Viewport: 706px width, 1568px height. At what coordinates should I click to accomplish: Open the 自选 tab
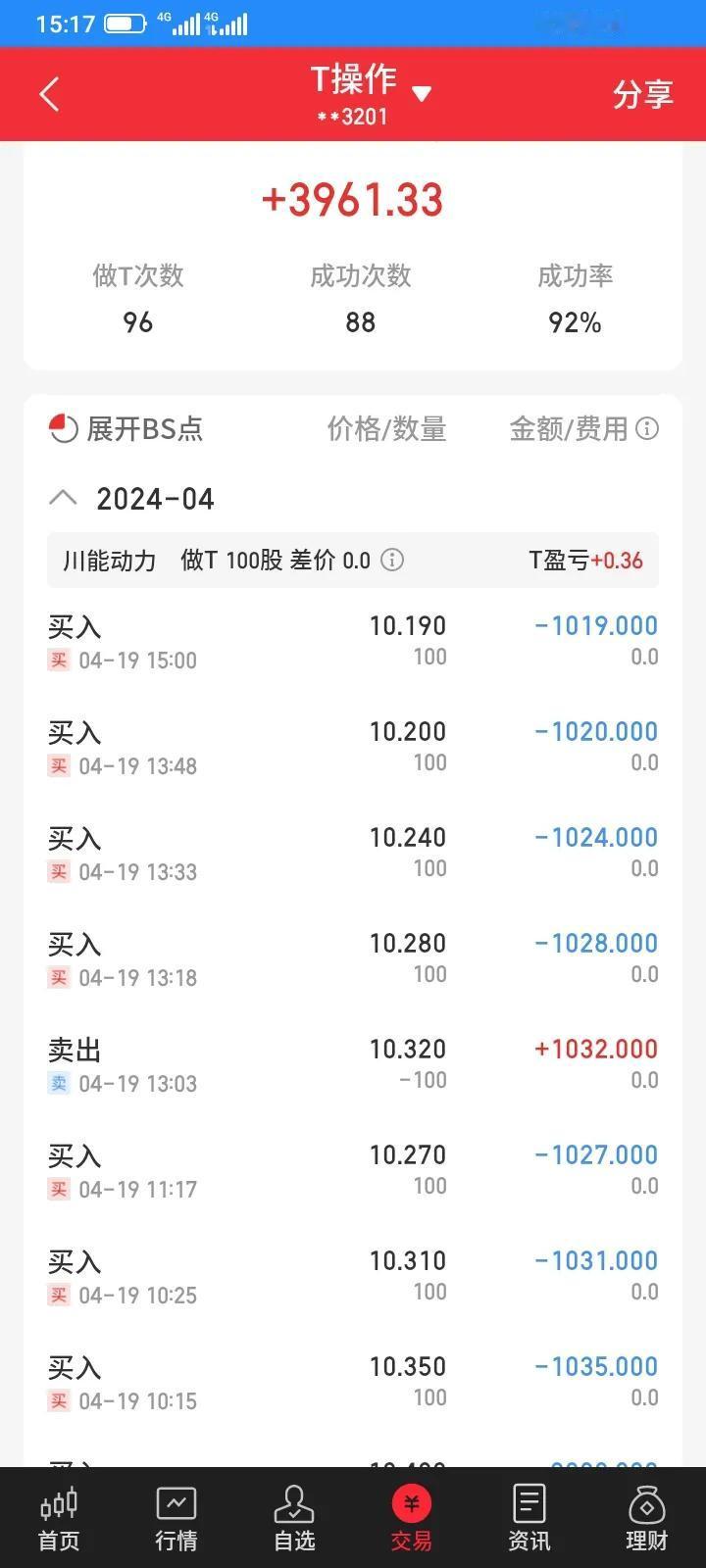294,1519
